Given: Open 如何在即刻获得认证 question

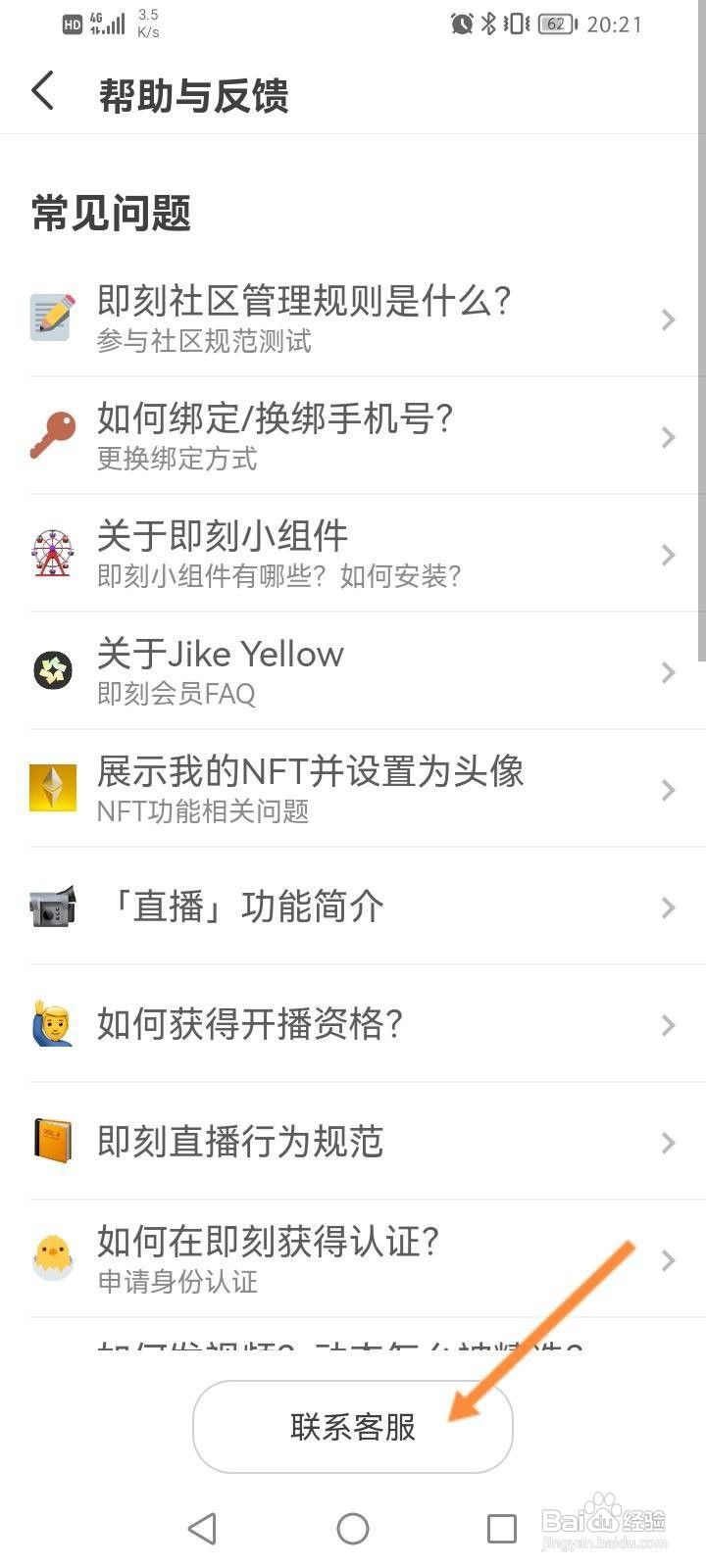Looking at the screenshot, I should 353,1259.
